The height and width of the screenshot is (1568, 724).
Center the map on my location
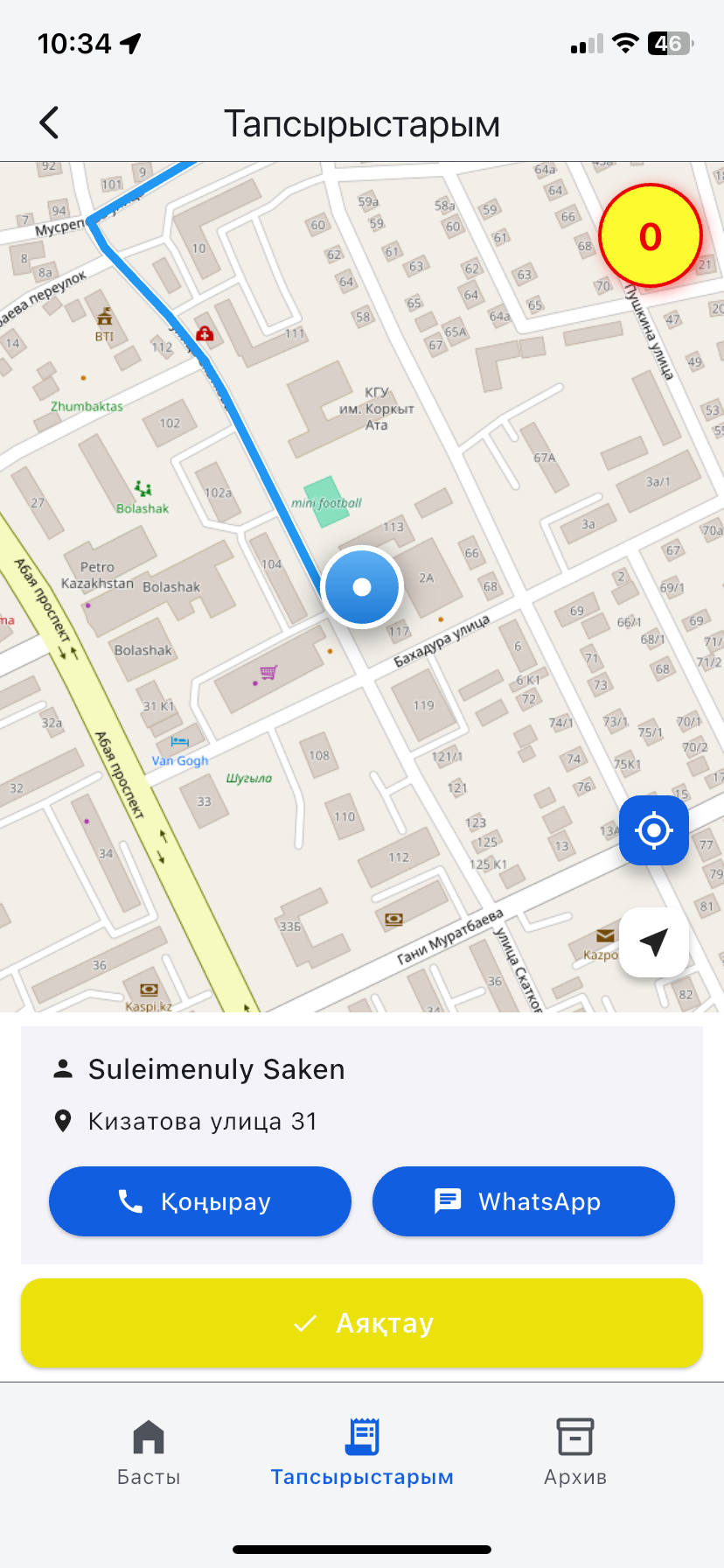[x=653, y=830]
